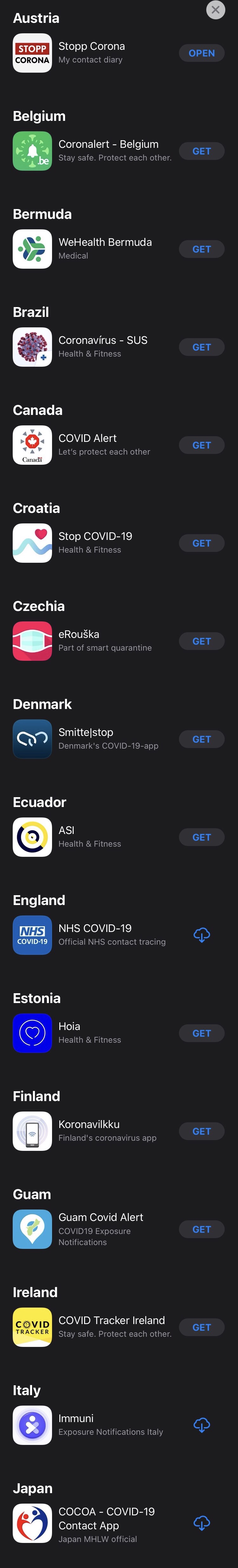Install Denmark's Smitte|stop app

coord(202,739)
